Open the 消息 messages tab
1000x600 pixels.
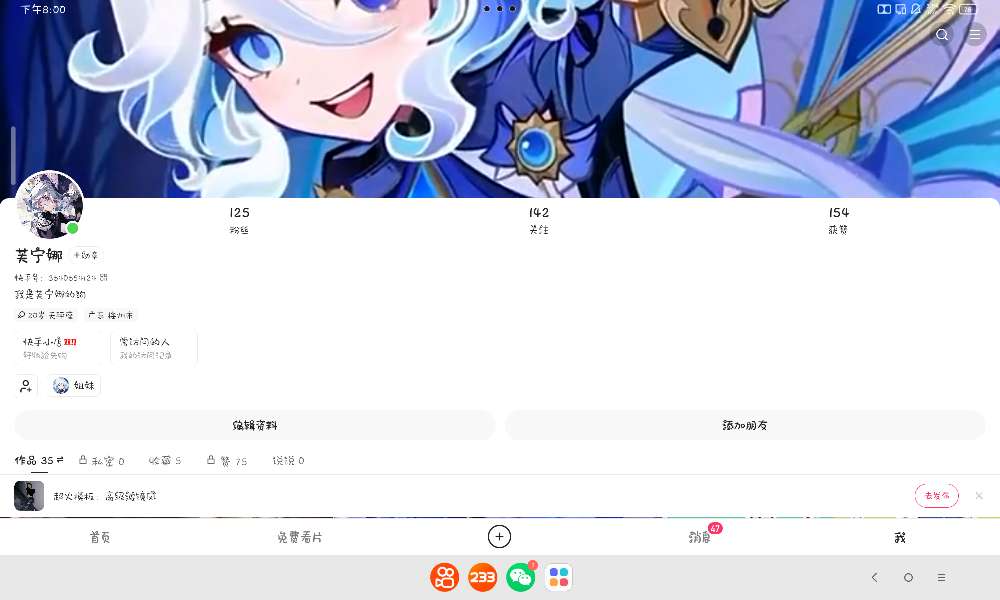(x=700, y=537)
